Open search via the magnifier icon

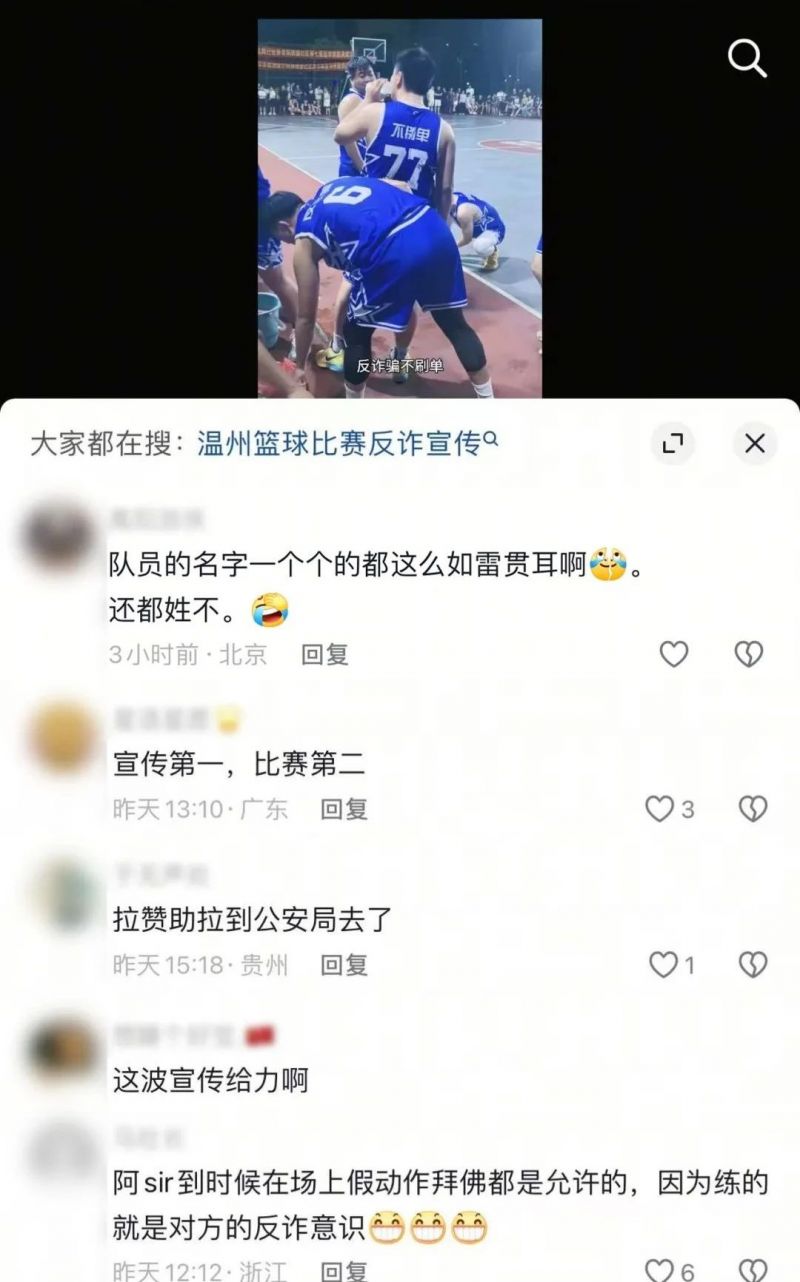click(746, 59)
